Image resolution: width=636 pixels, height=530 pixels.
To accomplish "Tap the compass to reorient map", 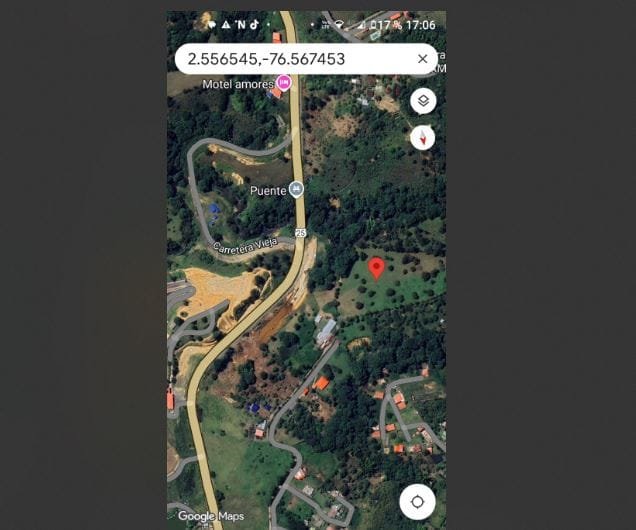I will 422,137.
